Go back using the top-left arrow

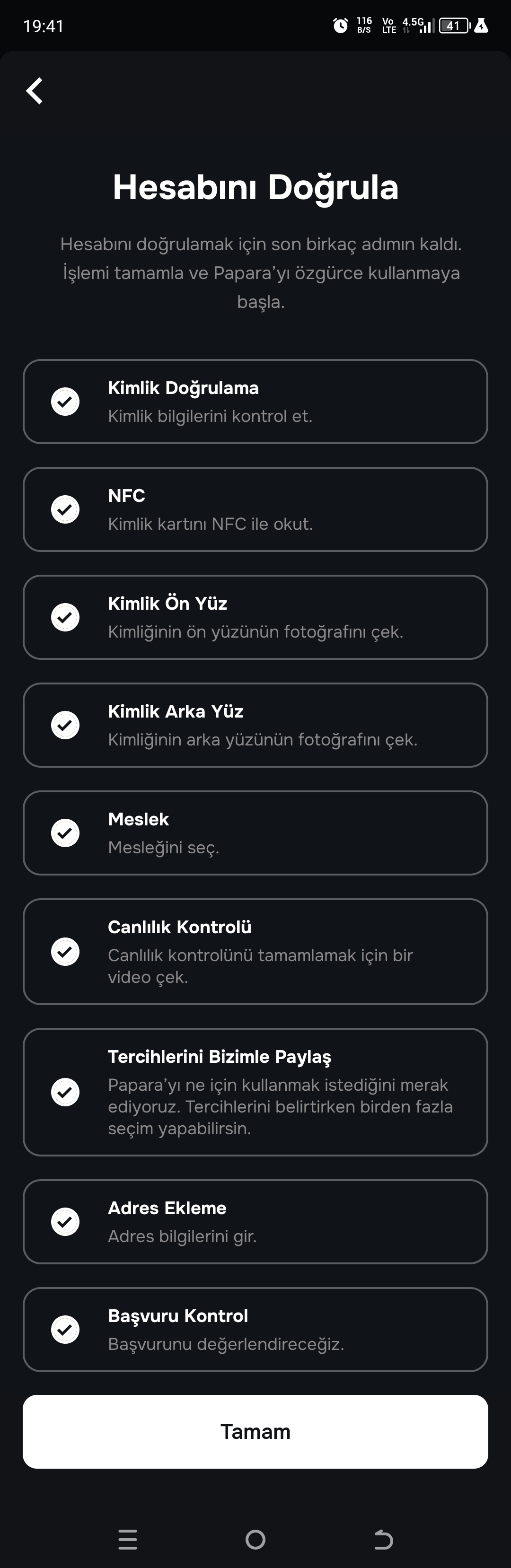click(x=35, y=91)
